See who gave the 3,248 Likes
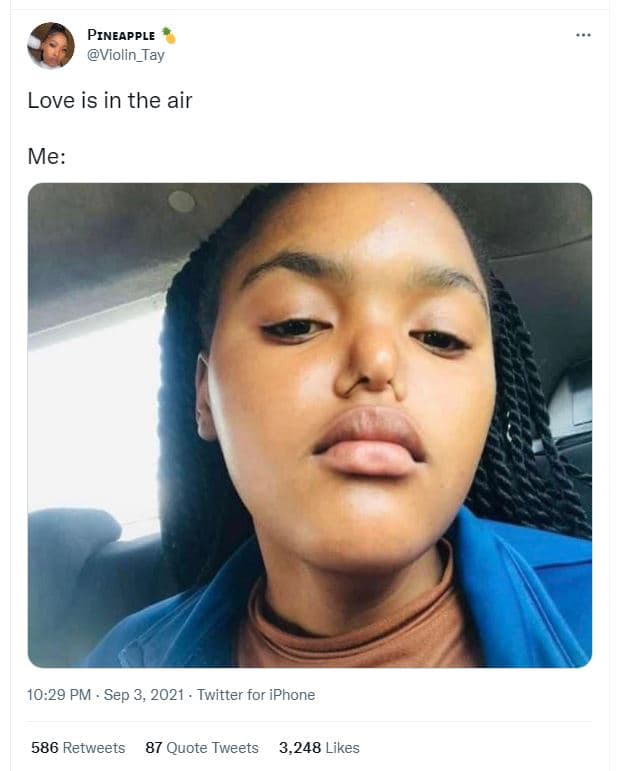Screen dimensions: 625x771 (x=319, y=747)
